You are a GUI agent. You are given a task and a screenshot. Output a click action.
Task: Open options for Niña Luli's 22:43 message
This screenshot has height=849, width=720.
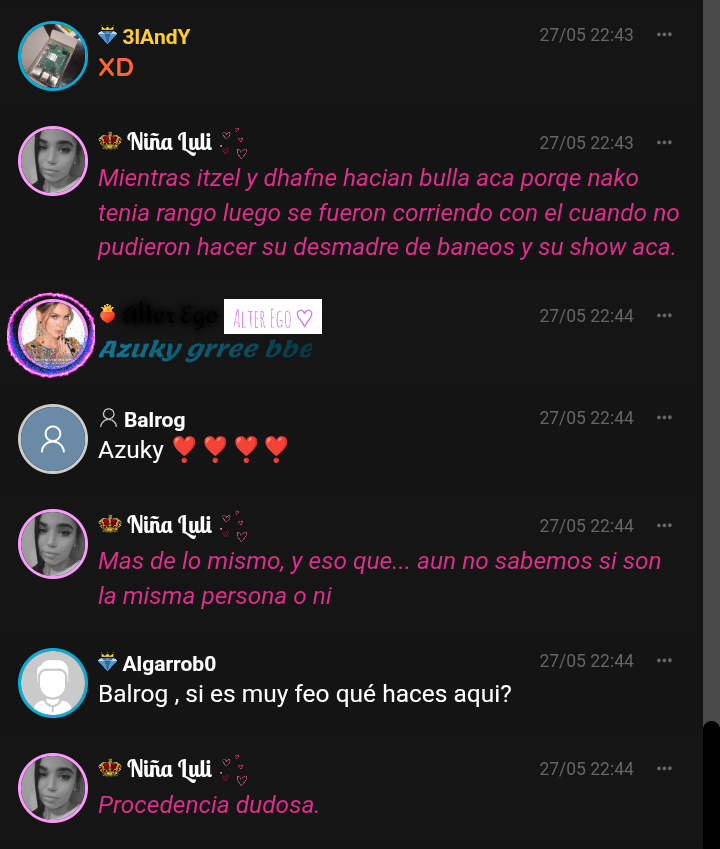(x=664, y=143)
